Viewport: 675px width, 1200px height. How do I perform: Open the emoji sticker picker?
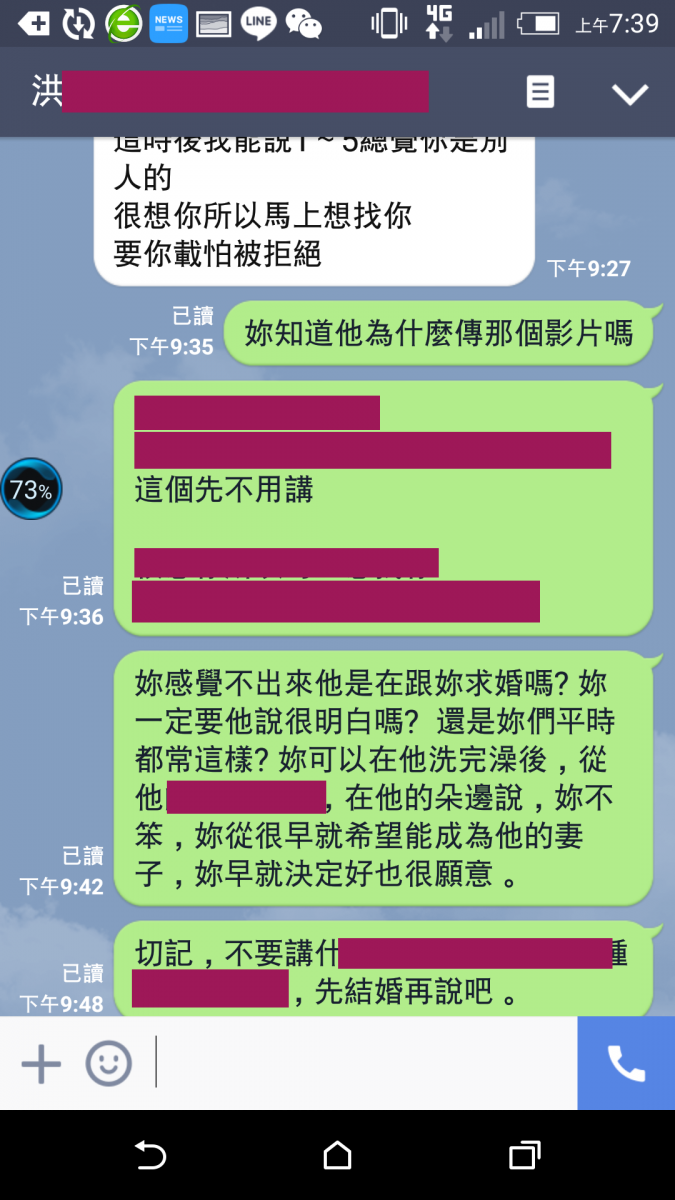pyautogui.click(x=108, y=1064)
